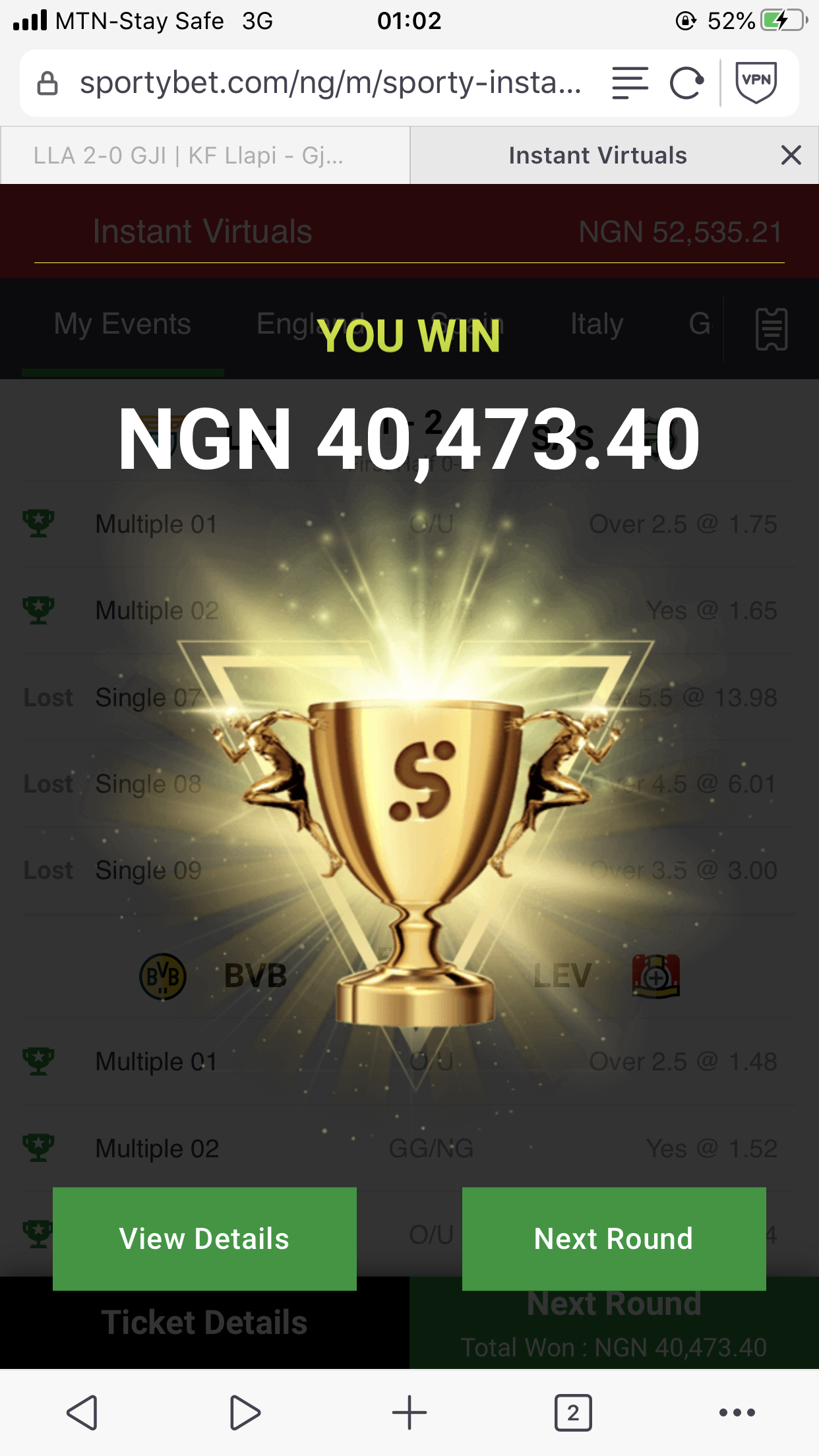Screen dimensions: 819x1456
Task: Tap the sportybet address bar
Action: click(x=330, y=83)
